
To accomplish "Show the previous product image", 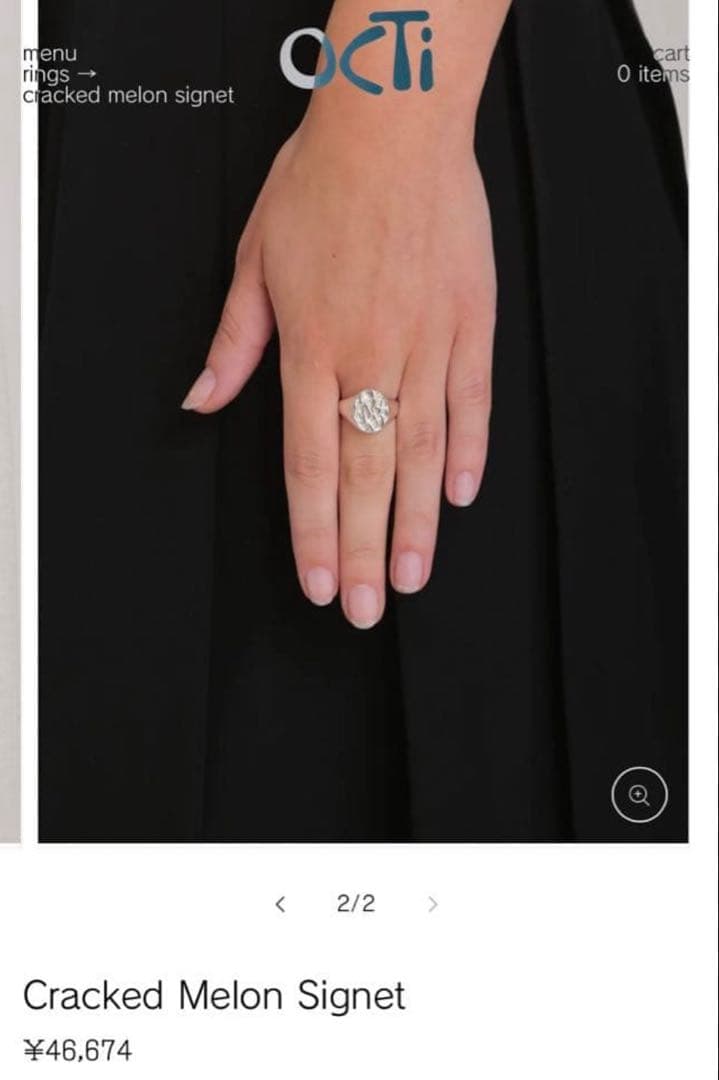I will (281, 904).
